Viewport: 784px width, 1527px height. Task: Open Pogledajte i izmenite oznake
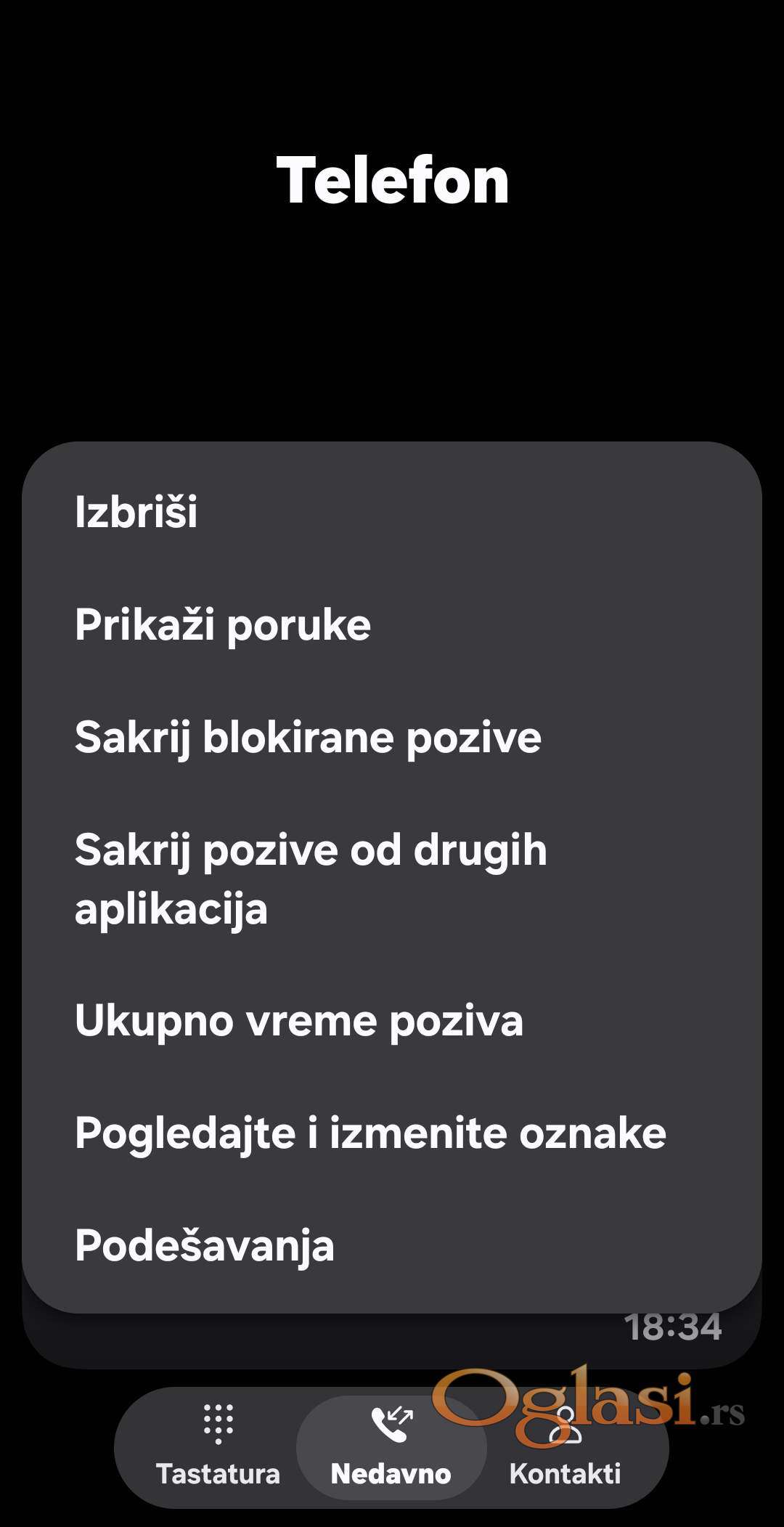click(392, 1133)
